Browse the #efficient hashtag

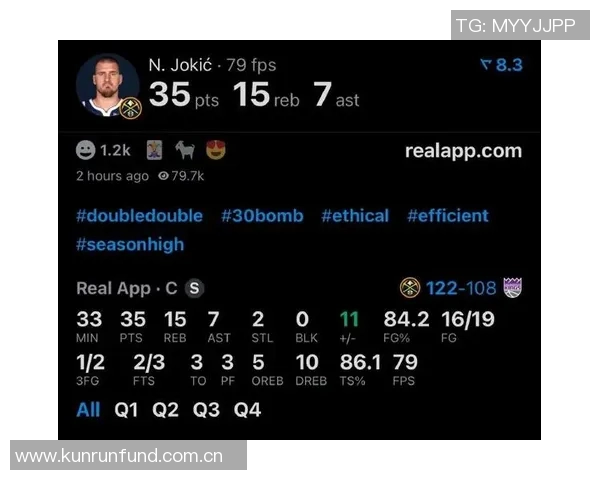coord(447,216)
